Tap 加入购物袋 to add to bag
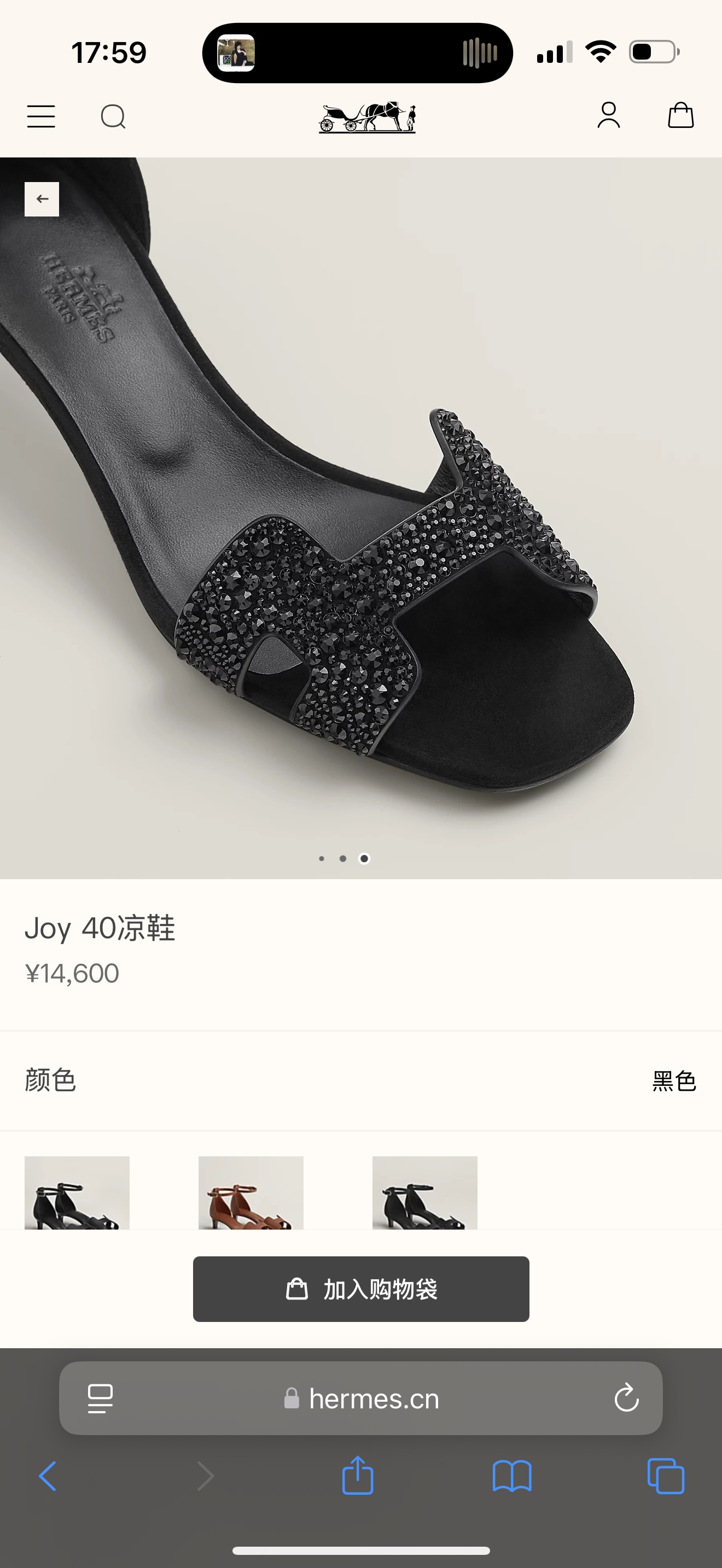 (361, 1289)
